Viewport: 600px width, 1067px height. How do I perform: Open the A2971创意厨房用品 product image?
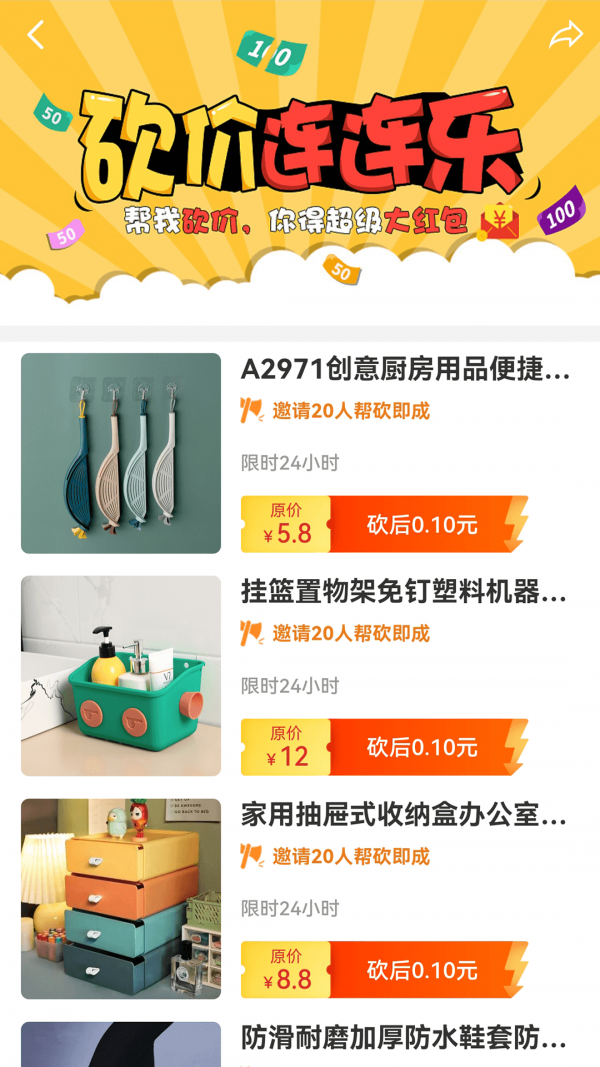[x=121, y=453]
